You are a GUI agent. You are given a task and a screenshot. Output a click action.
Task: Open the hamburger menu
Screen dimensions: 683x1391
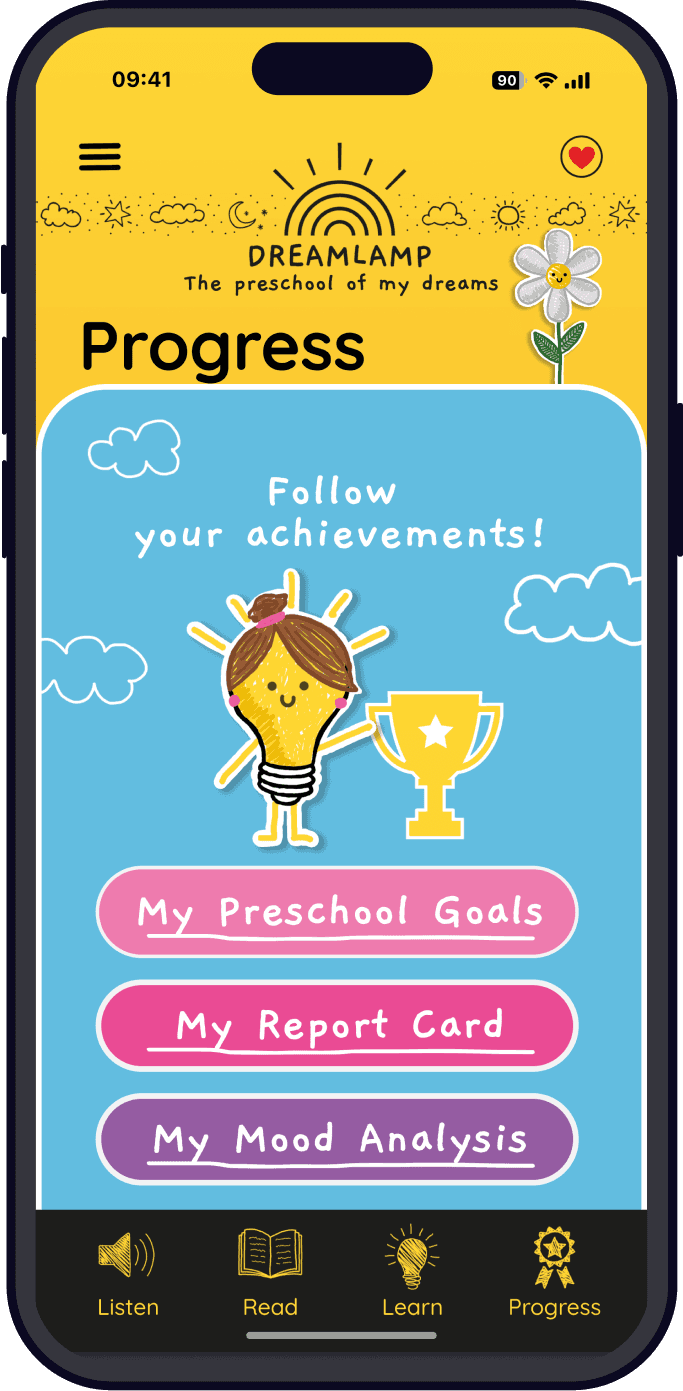coord(99,157)
